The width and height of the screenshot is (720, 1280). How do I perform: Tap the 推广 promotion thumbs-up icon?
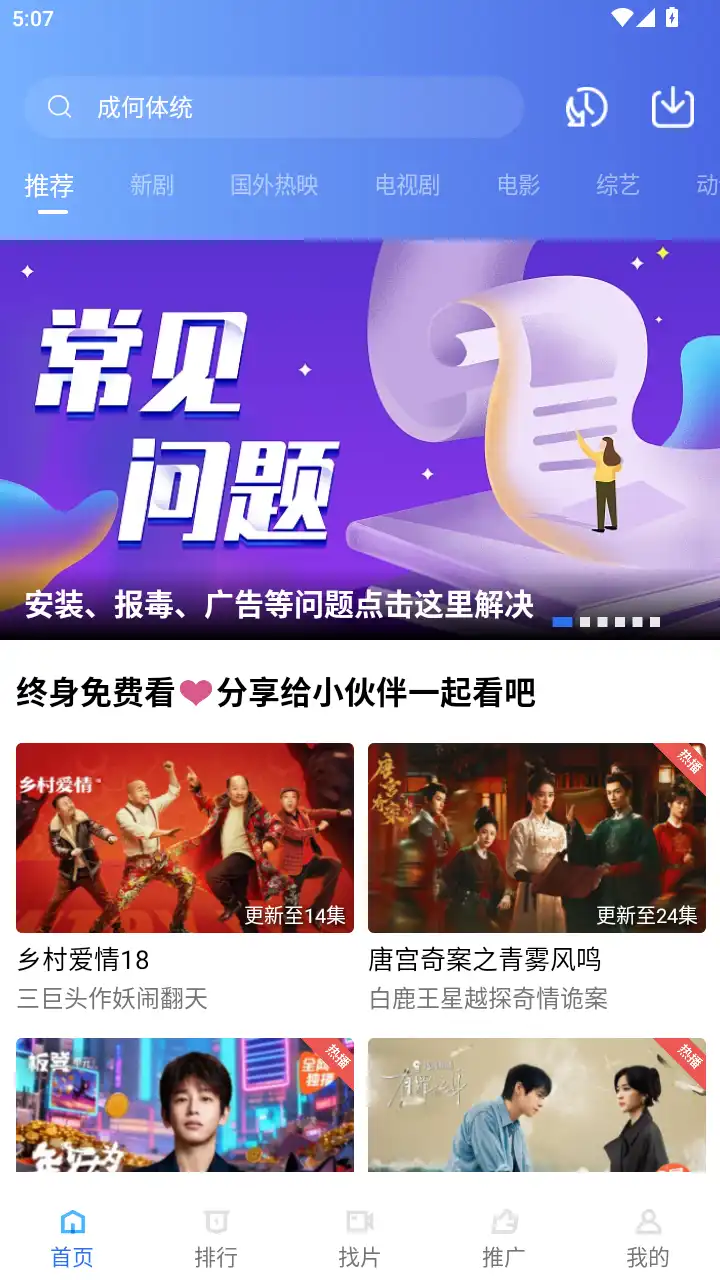point(504,1222)
